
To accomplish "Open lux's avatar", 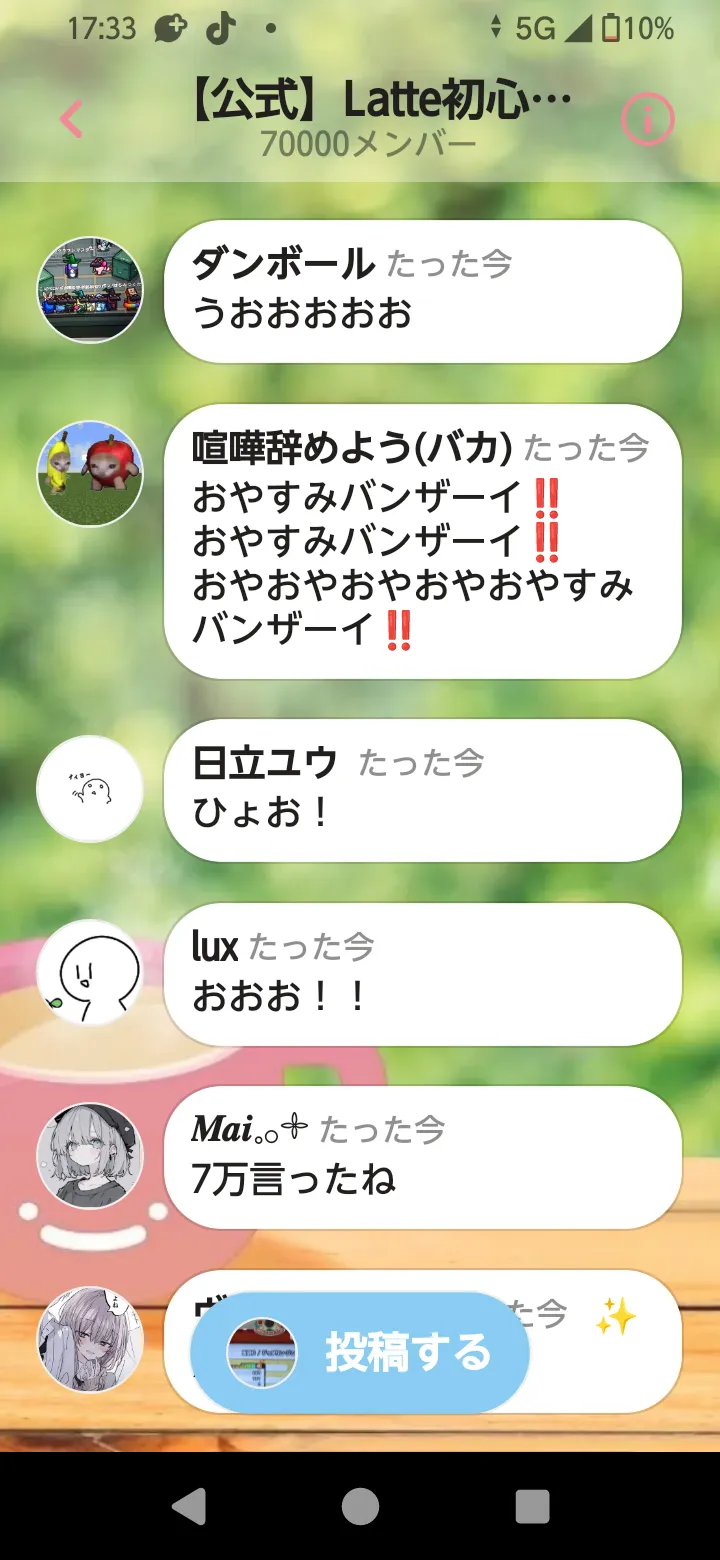I will (x=90, y=973).
